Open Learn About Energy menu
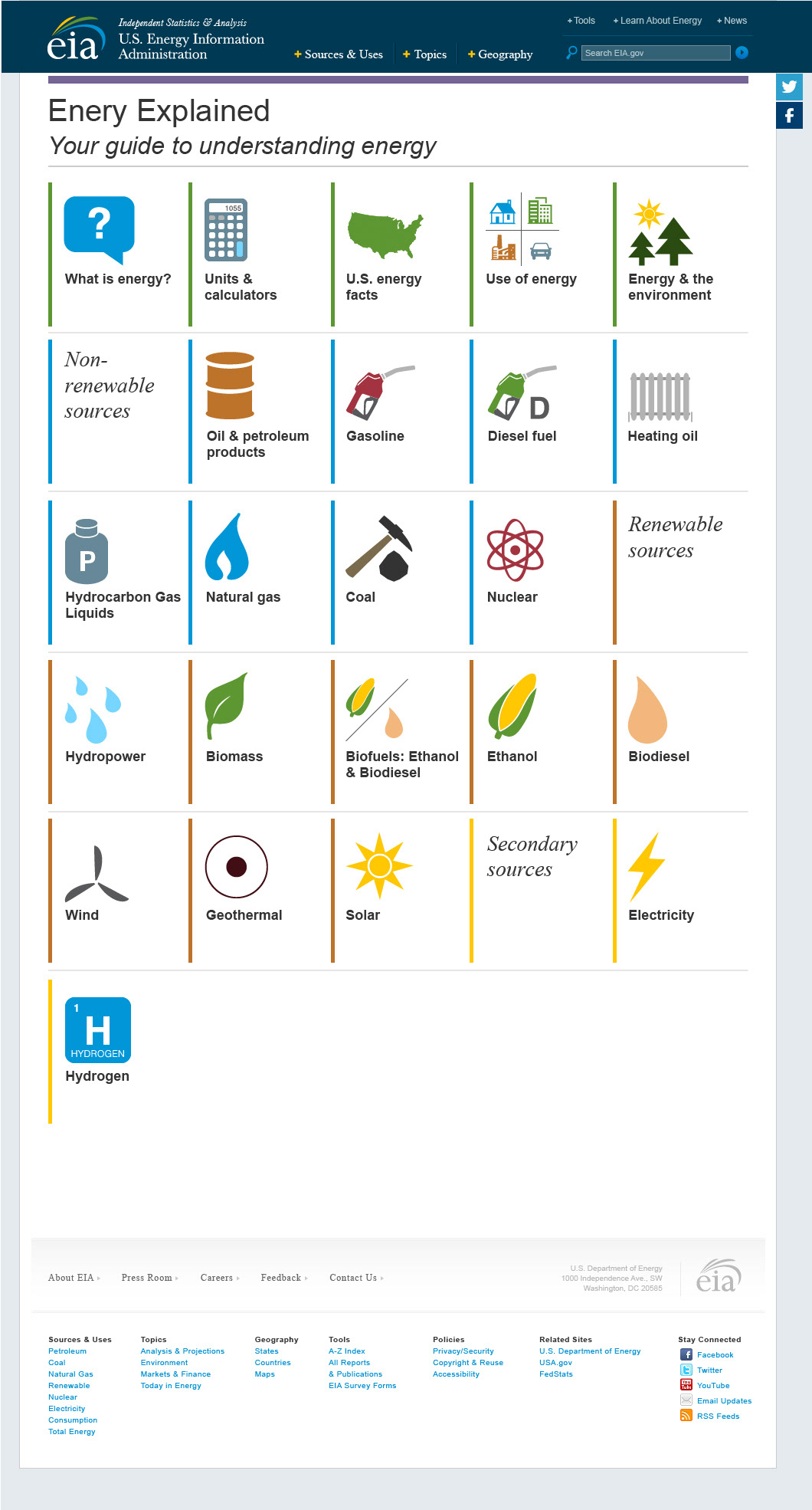This screenshot has height=1510, width=812. (x=657, y=21)
